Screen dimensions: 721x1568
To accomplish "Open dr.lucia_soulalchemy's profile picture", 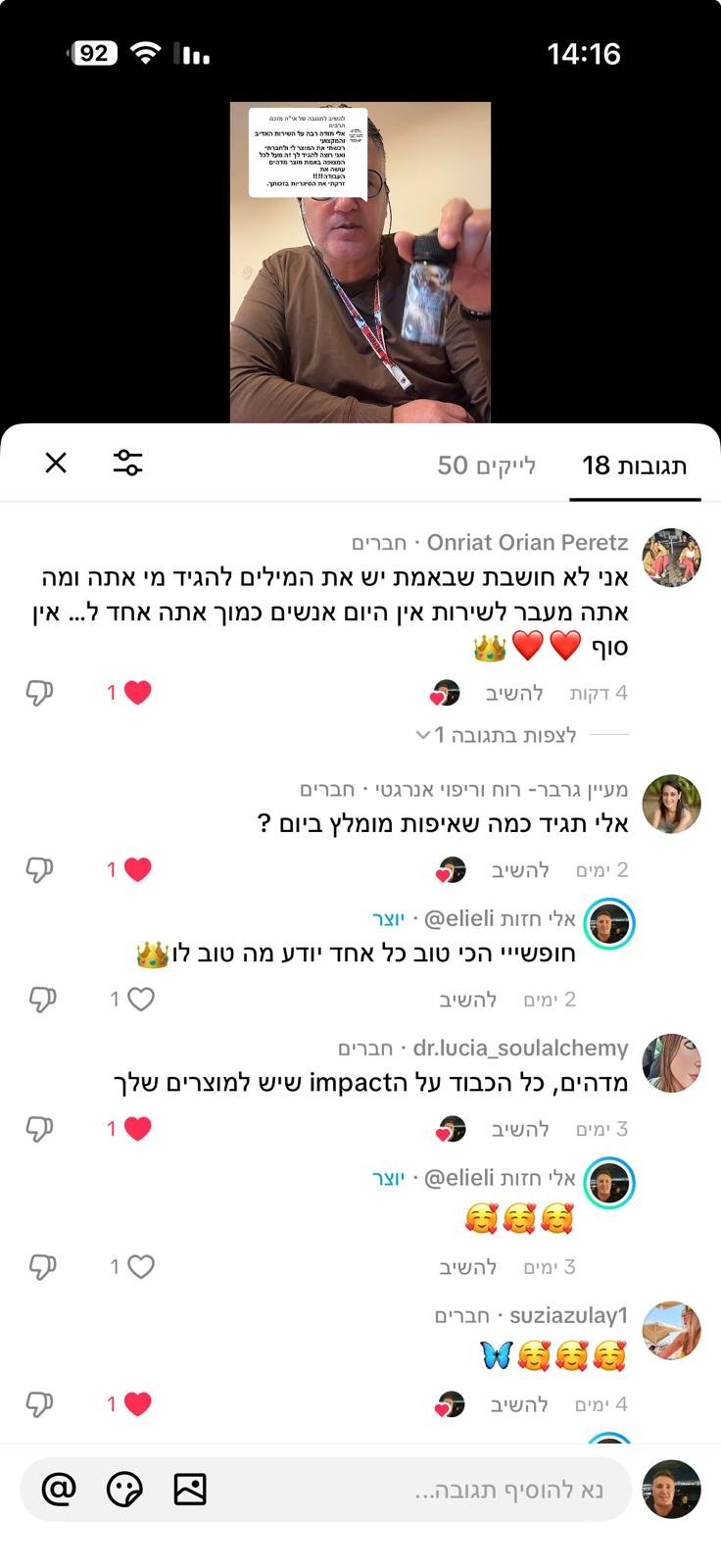I will tap(671, 1062).
